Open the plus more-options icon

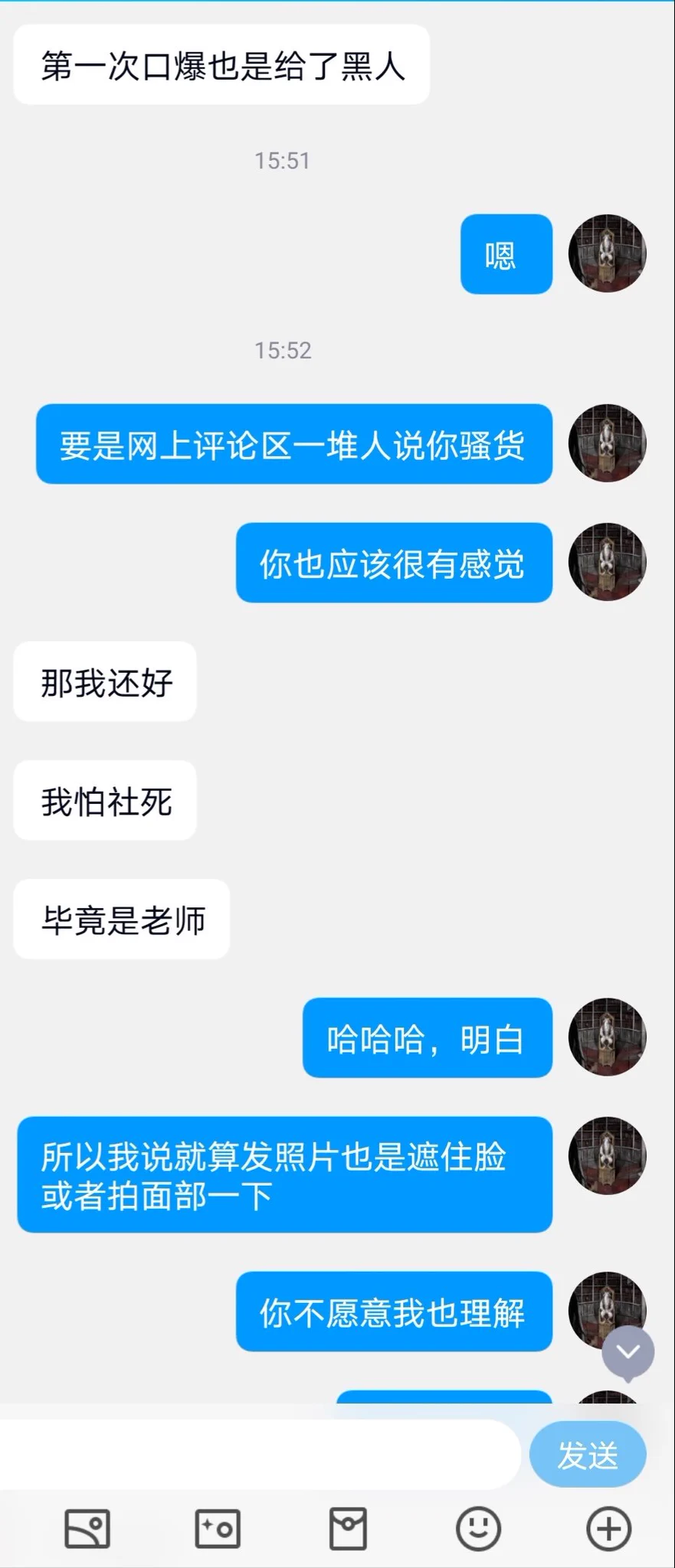(608, 1529)
